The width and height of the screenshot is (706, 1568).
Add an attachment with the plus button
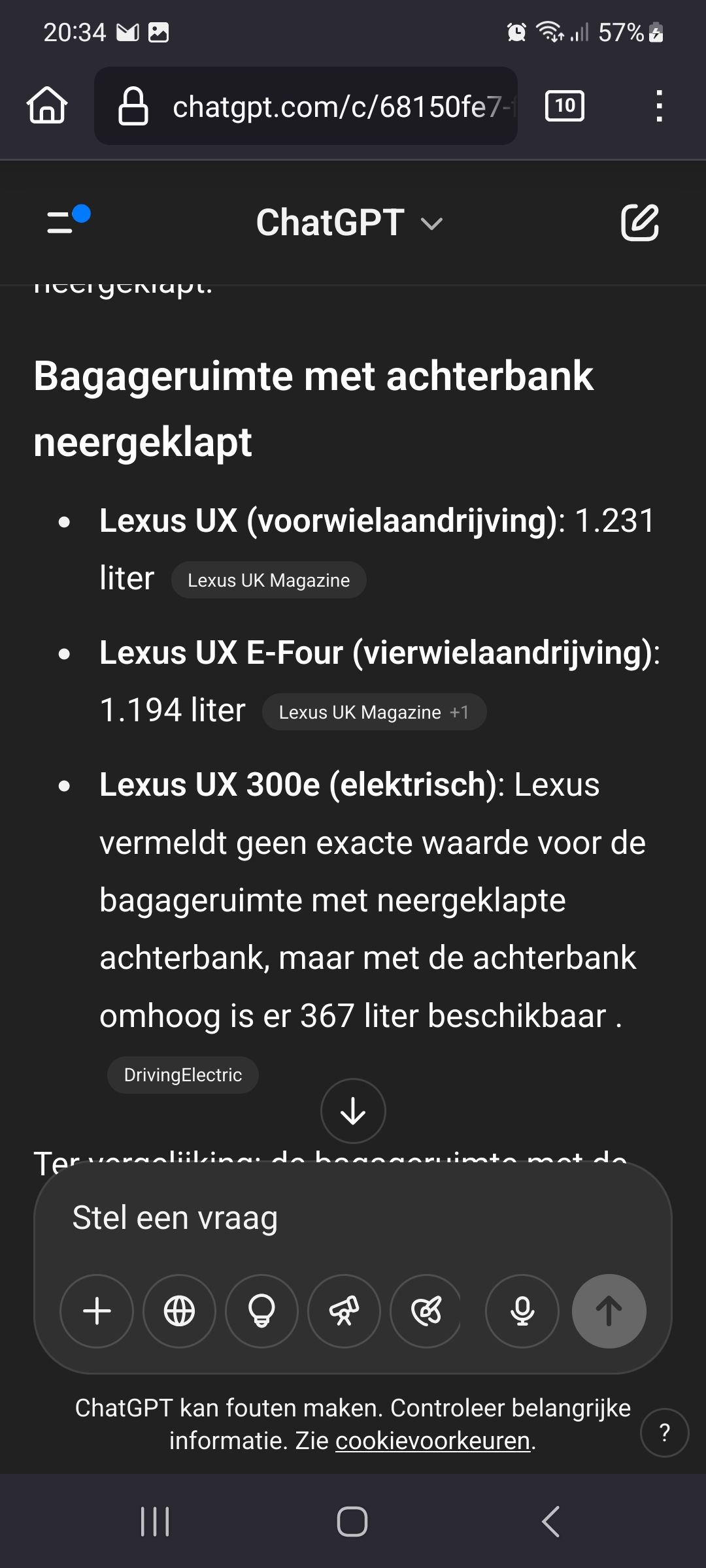click(x=97, y=1311)
